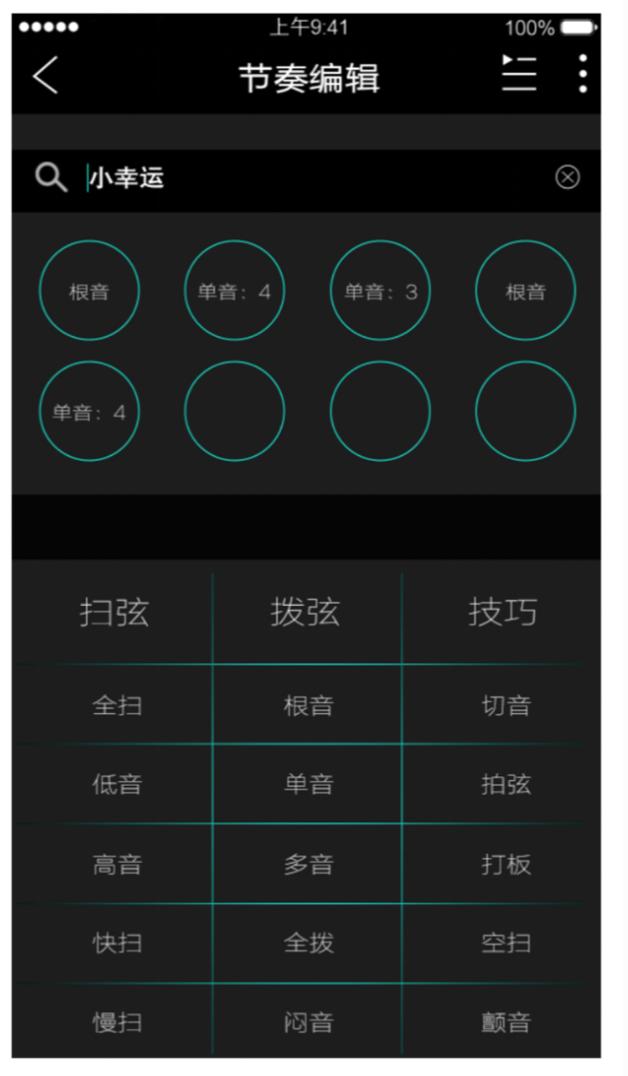Pick the 快扫 option
The height and width of the screenshot is (1076, 628).
click(x=117, y=943)
